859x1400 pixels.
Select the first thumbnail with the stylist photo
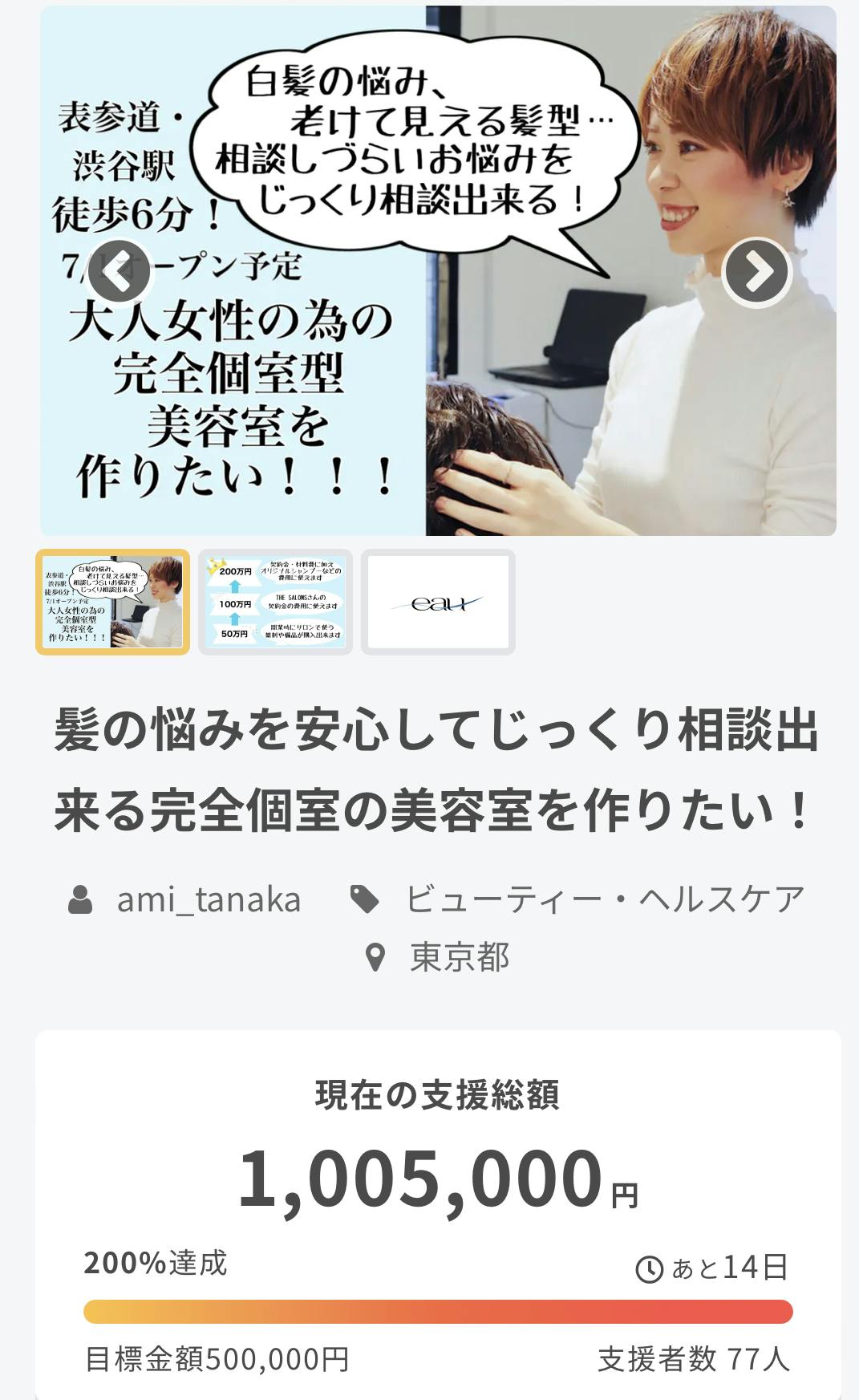pos(113,603)
